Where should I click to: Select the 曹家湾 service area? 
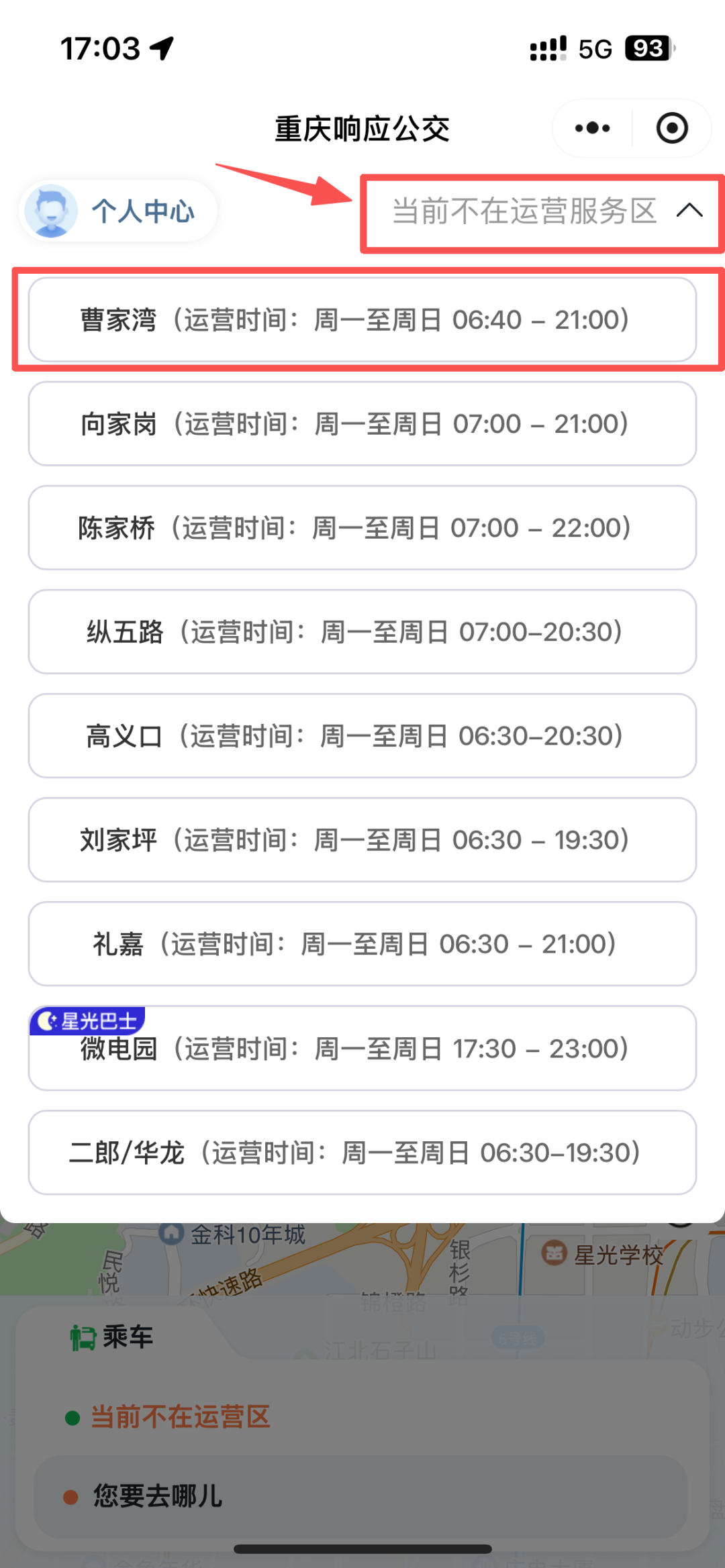point(362,320)
